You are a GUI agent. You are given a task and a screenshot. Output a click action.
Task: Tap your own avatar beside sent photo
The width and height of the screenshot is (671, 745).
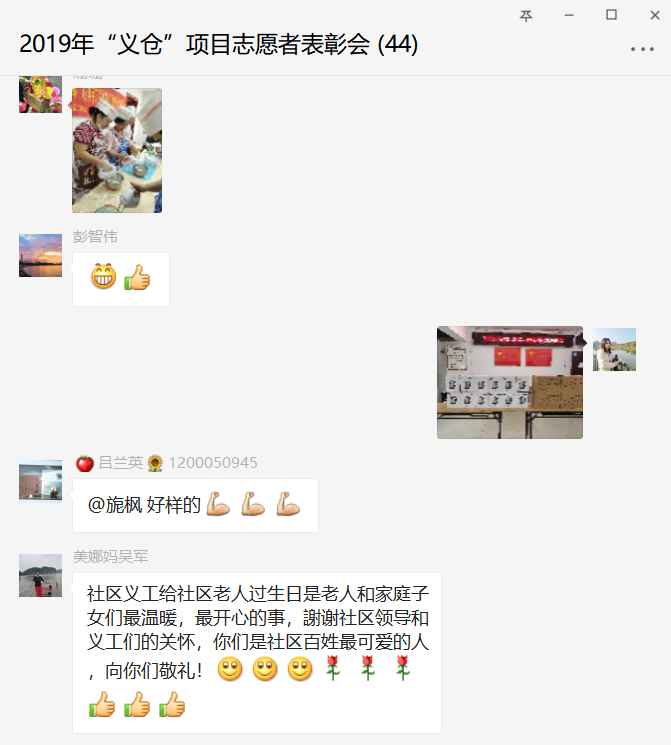point(614,349)
